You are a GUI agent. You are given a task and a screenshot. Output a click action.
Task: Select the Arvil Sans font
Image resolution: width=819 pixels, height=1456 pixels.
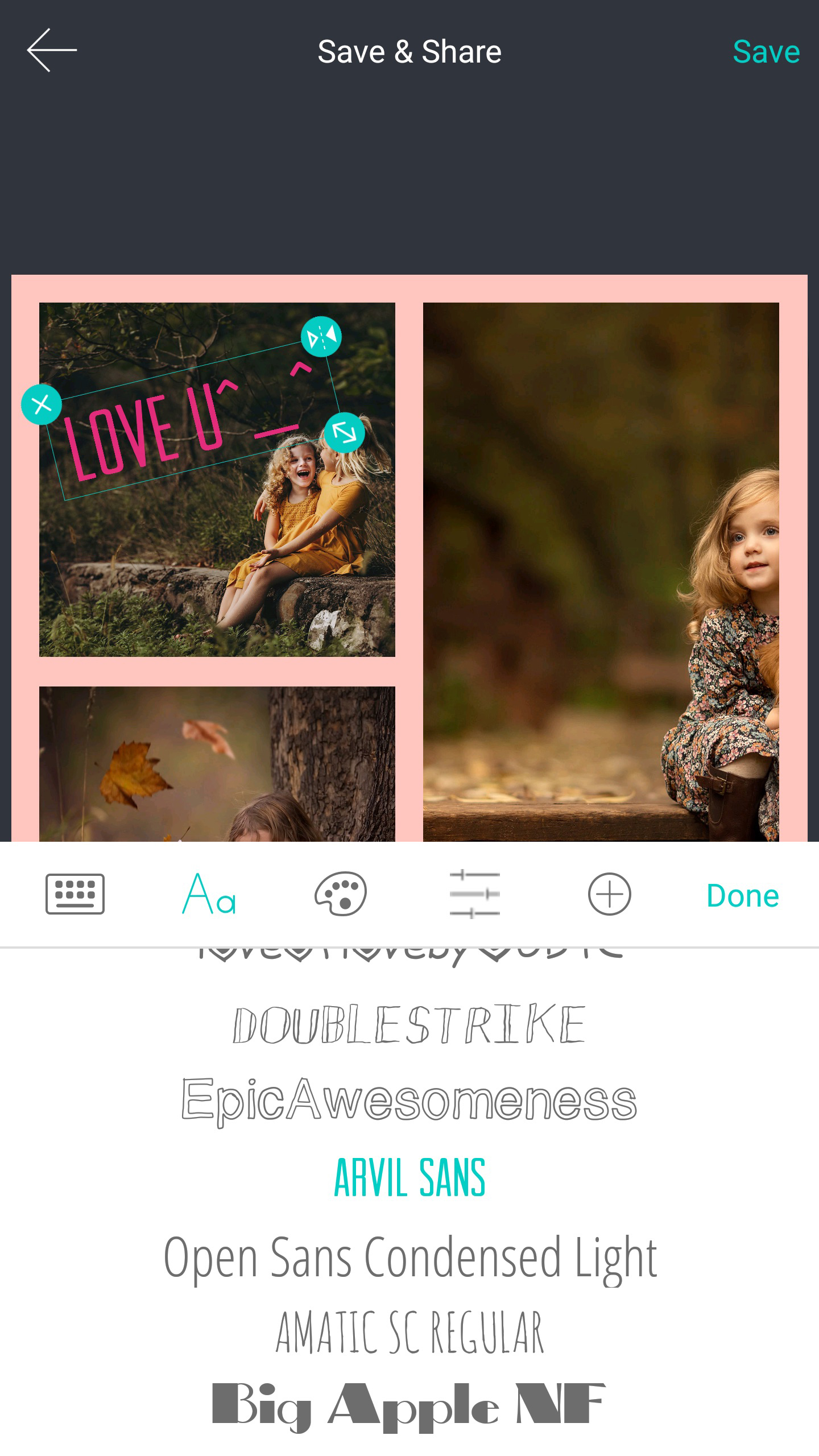(x=409, y=1177)
